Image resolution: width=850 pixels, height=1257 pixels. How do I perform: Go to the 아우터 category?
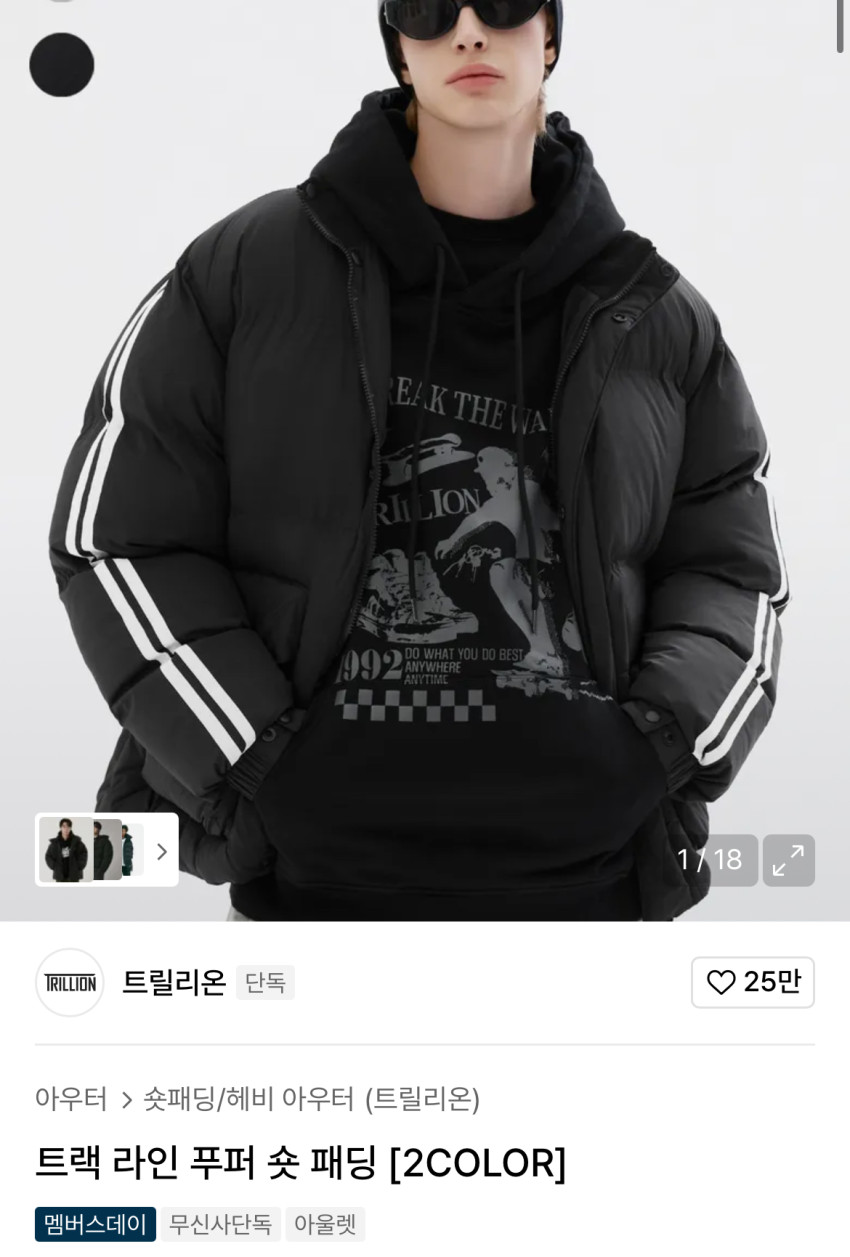pos(71,1099)
